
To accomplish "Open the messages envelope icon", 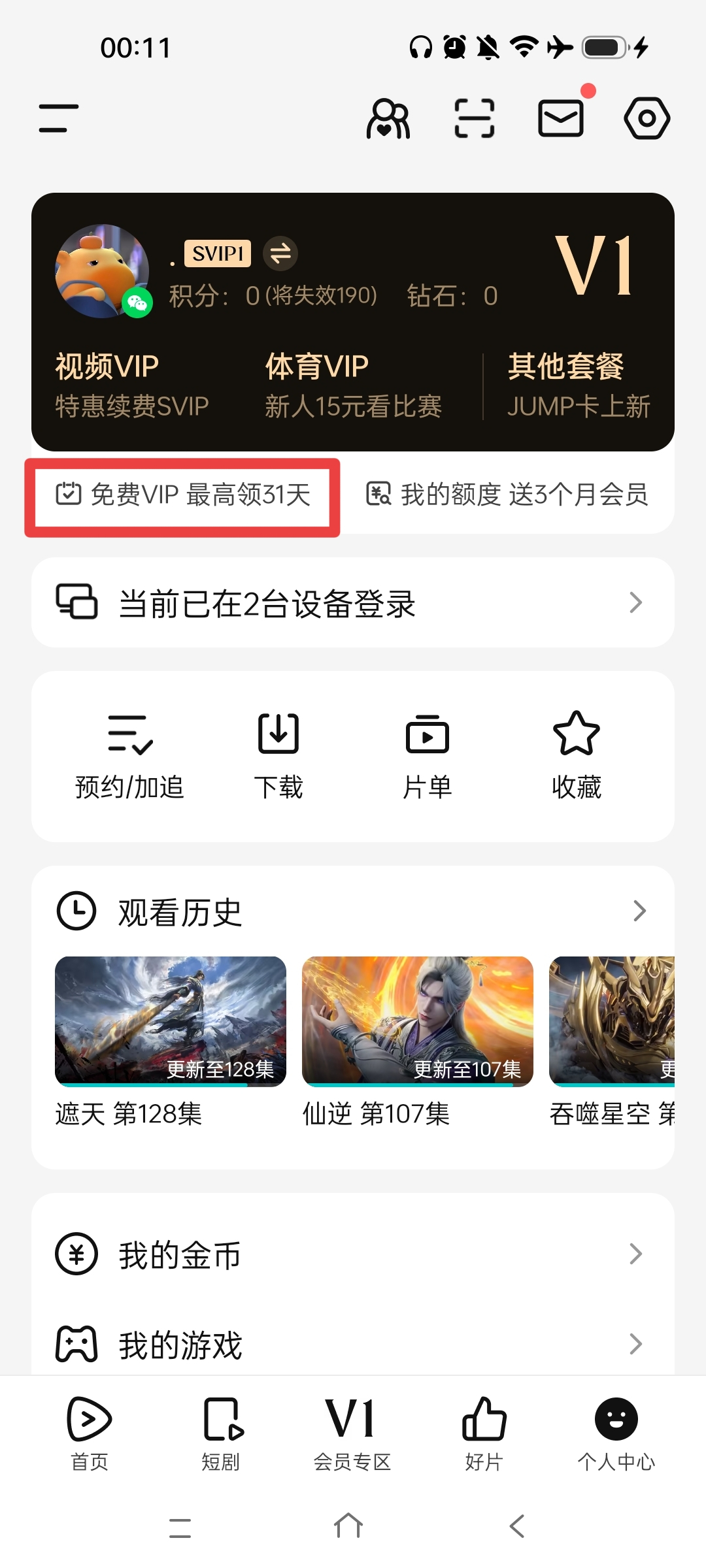I will pos(561,118).
